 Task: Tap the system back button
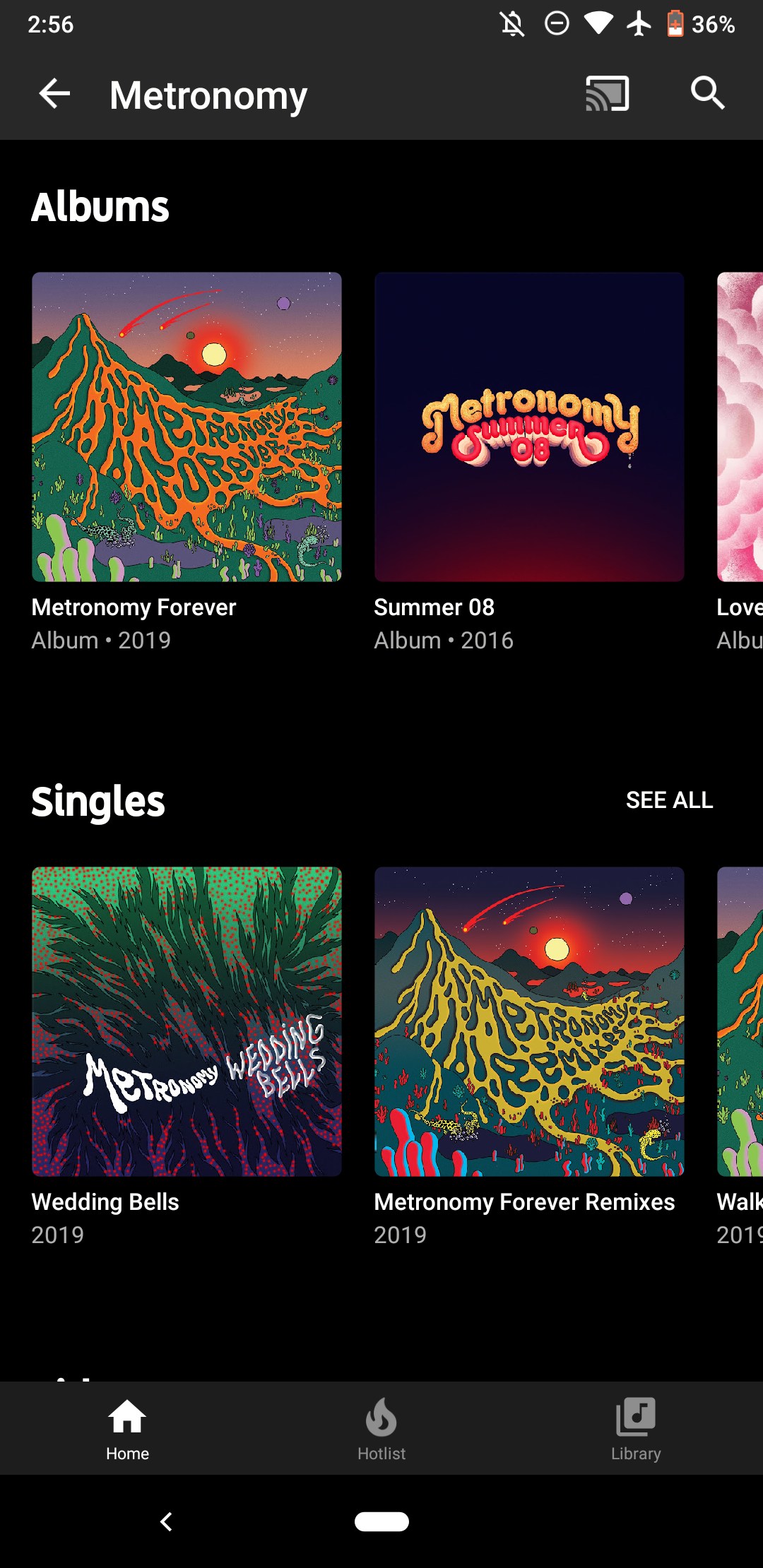click(x=167, y=1521)
